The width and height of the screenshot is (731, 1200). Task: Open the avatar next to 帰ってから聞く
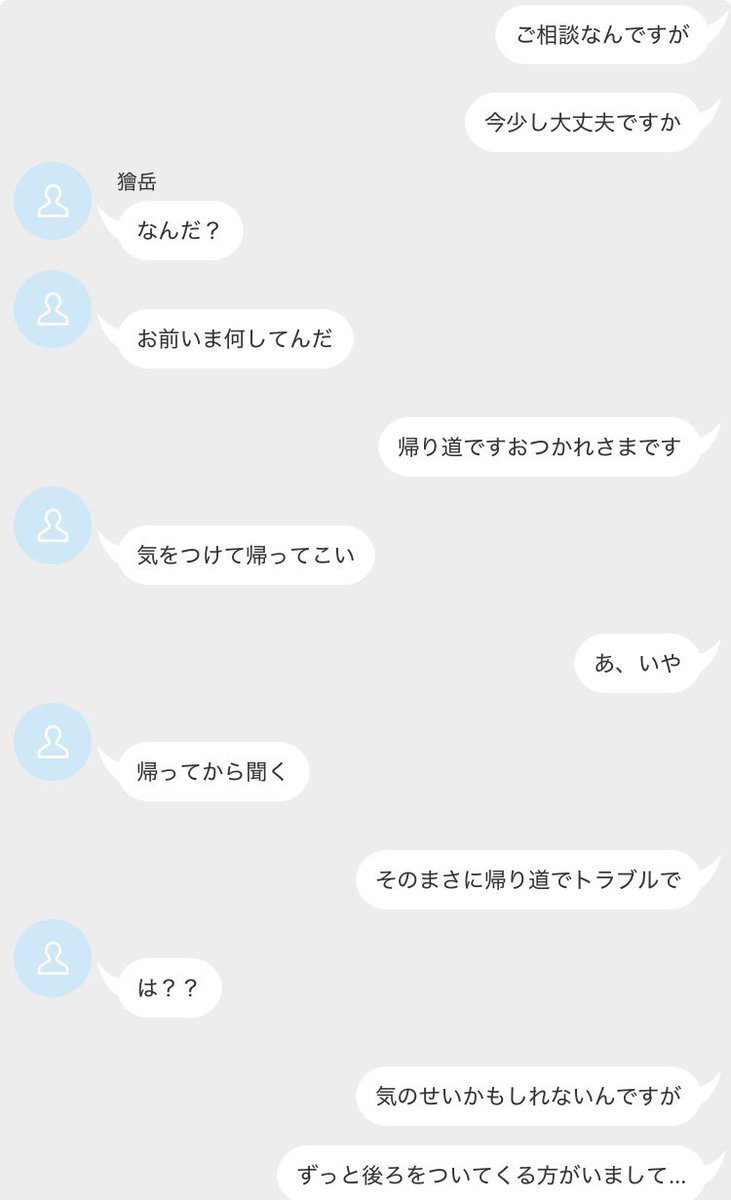pos(52,741)
